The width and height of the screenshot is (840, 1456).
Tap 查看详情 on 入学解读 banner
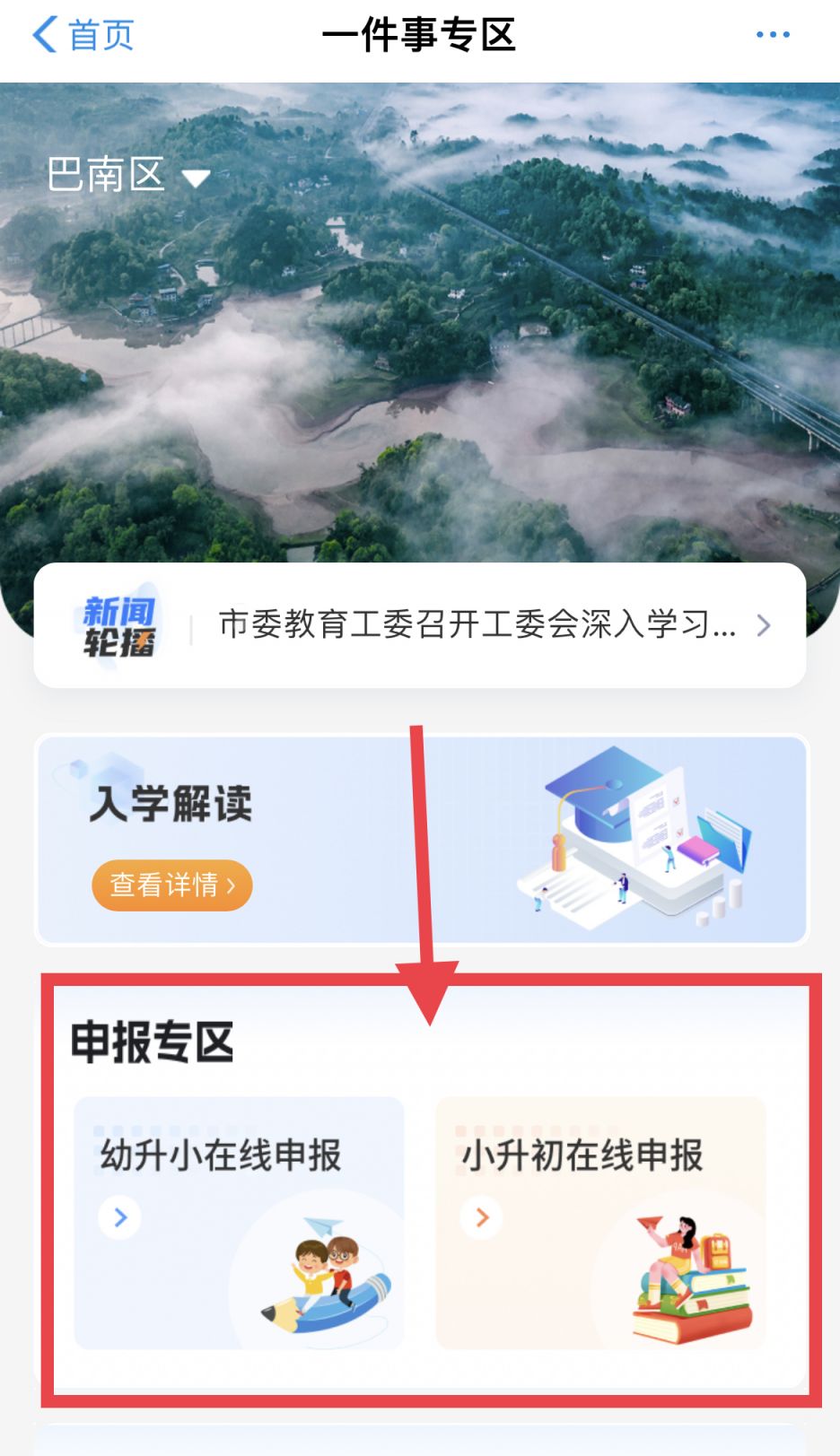point(171,885)
